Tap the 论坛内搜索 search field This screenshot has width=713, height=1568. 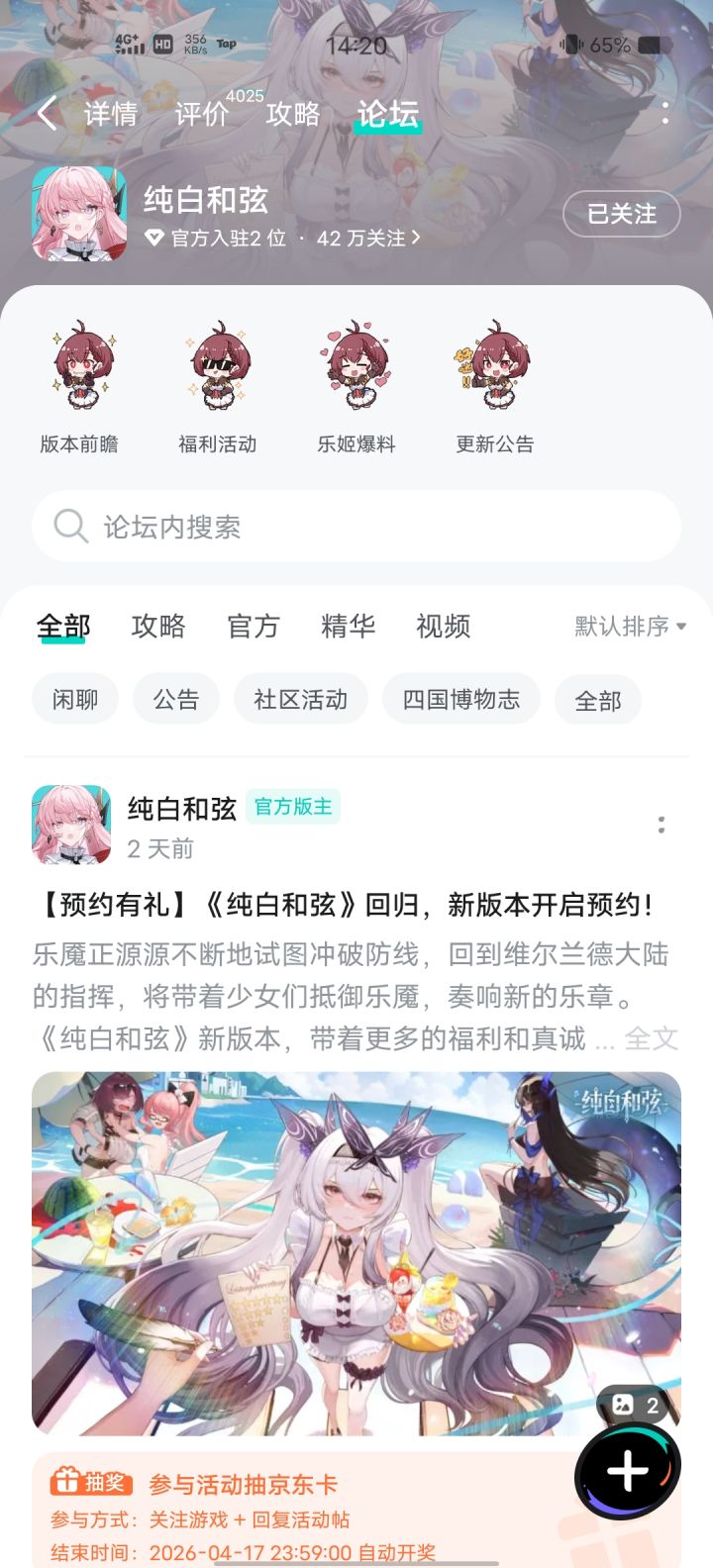click(x=356, y=527)
